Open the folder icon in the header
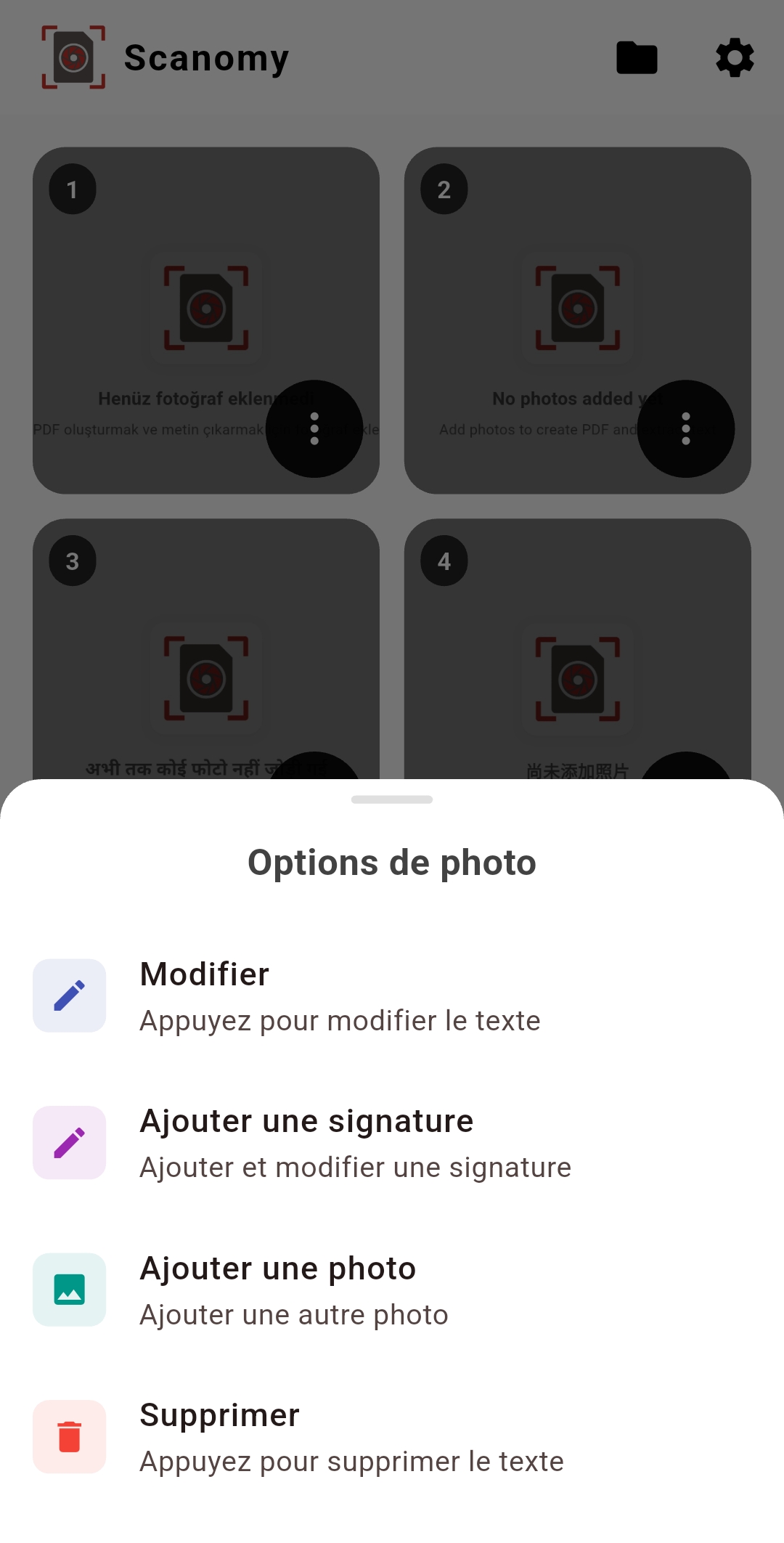This screenshot has height=1543, width=784. pyautogui.click(x=637, y=58)
